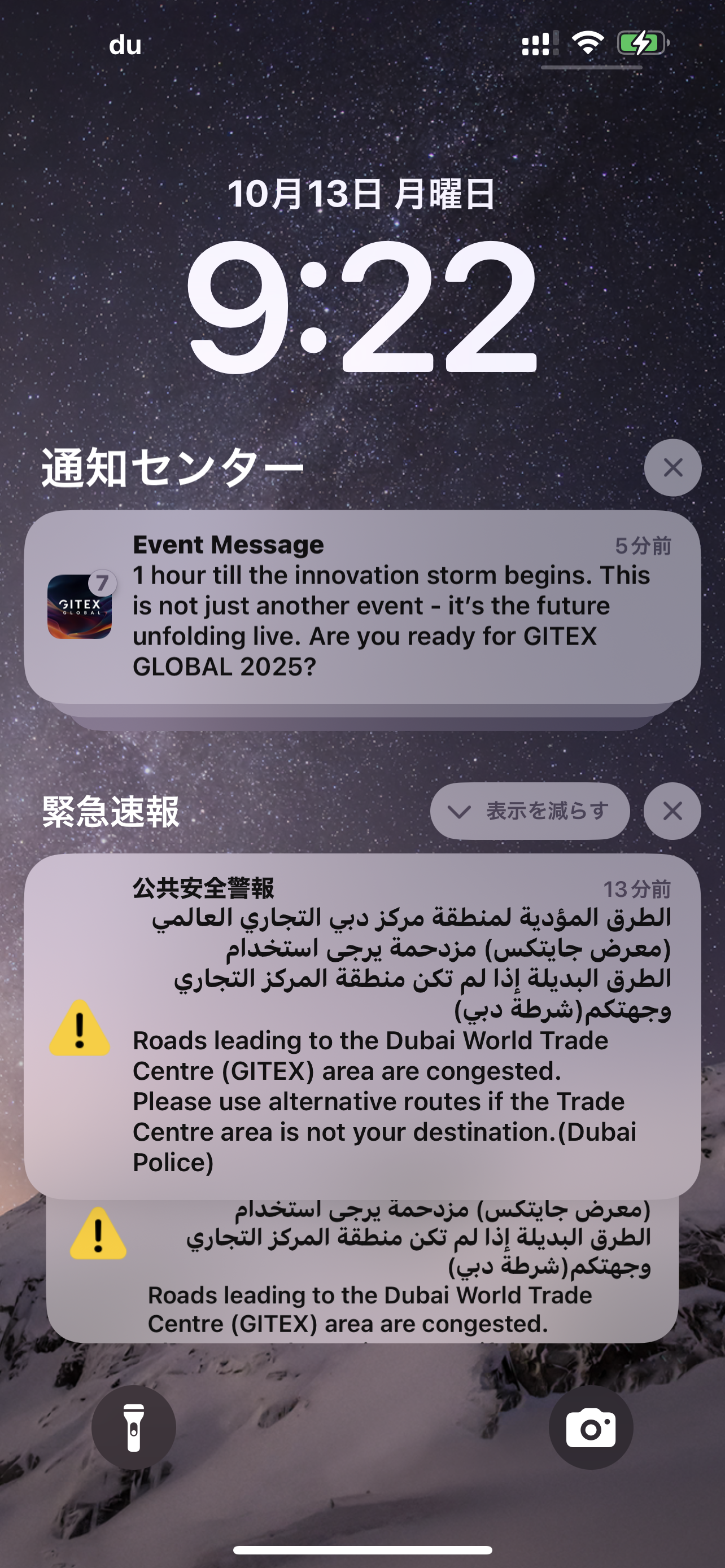Image resolution: width=725 pixels, height=1568 pixels.
Task: Turn on the flashlight
Action: (x=133, y=1427)
